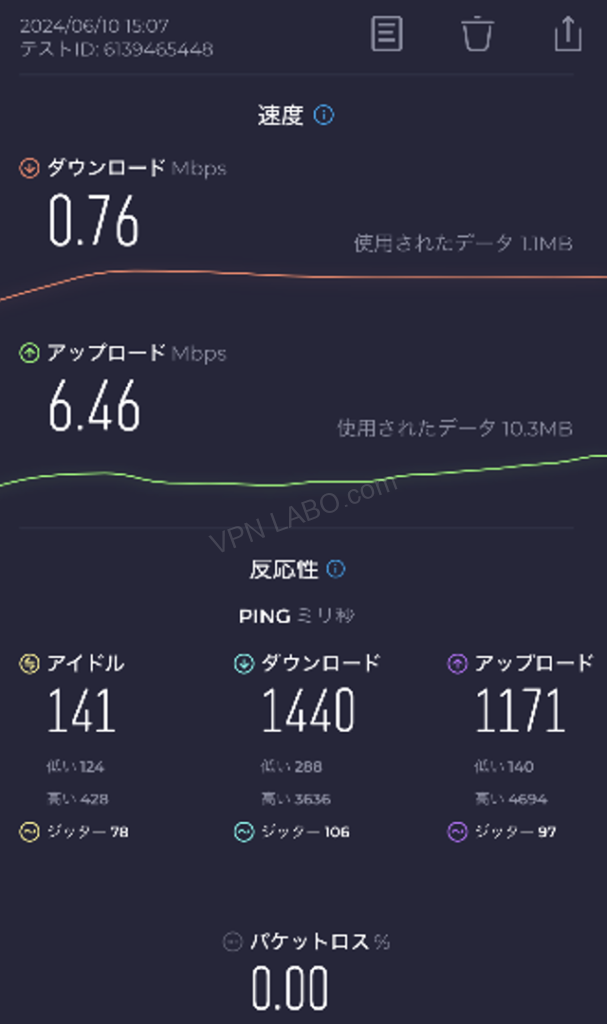Screen dimensions: 607x1024
Task: Open the result notes icon
Action: pos(386,34)
